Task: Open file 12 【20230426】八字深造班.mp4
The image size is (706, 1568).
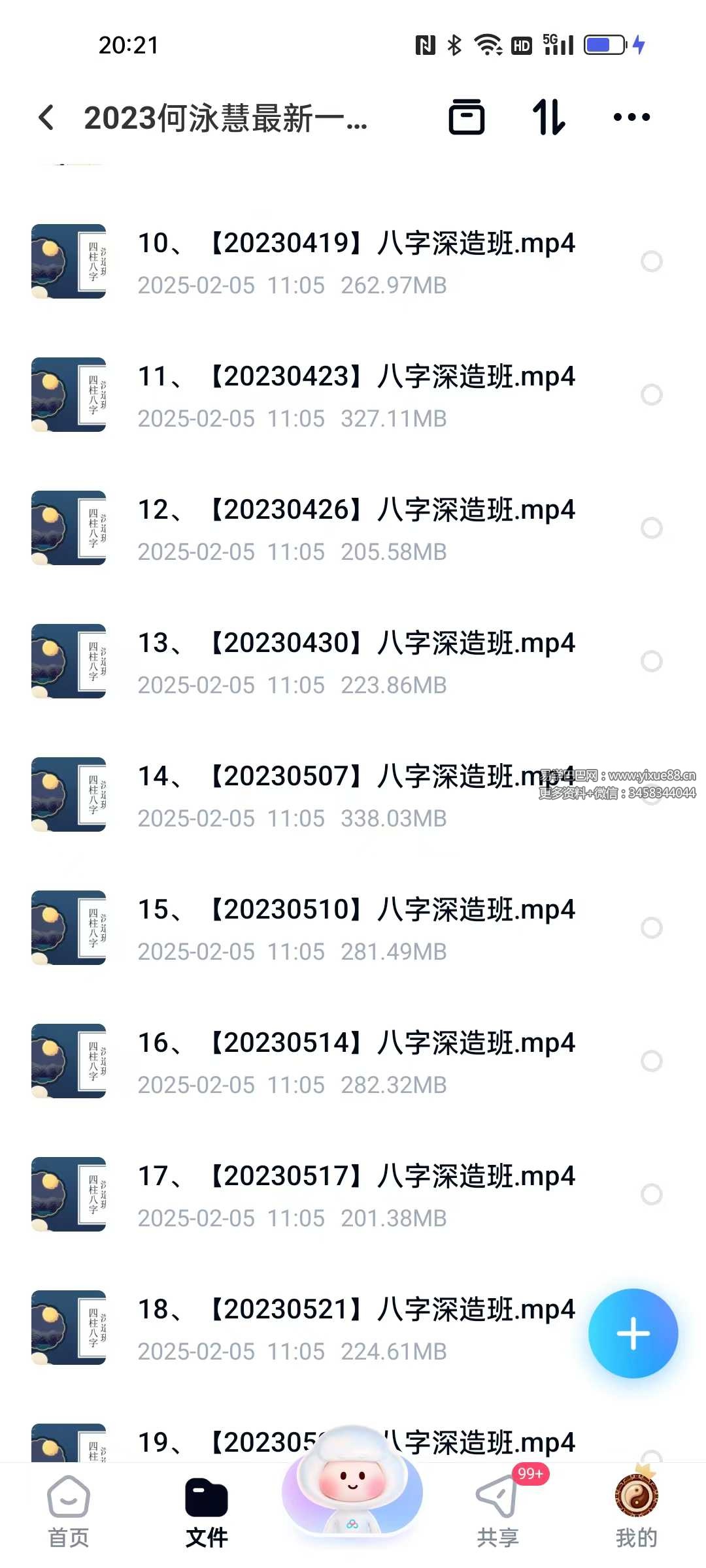Action: click(356, 510)
